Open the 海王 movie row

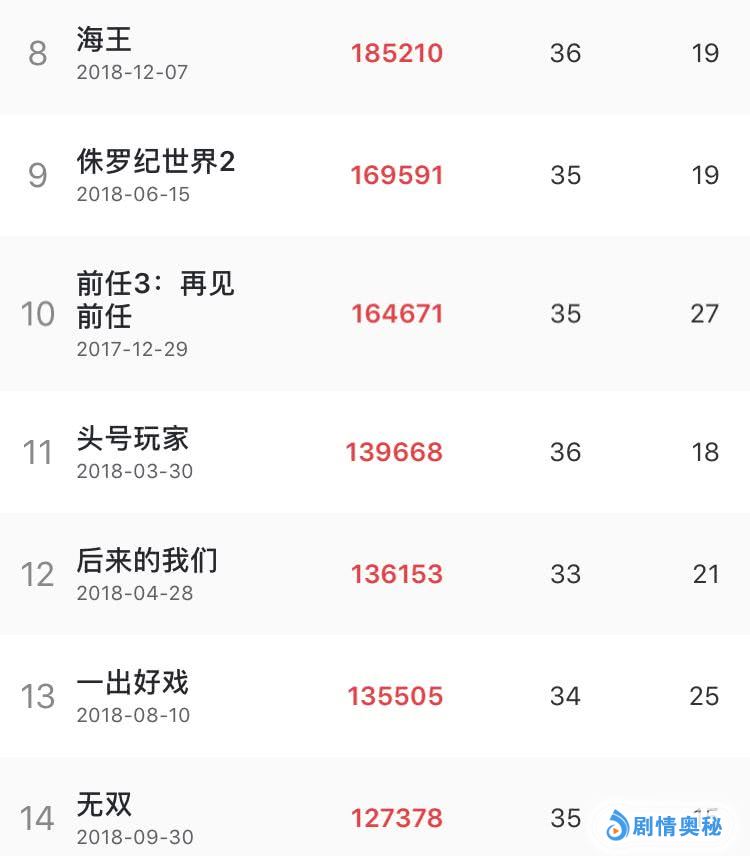point(104,40)
